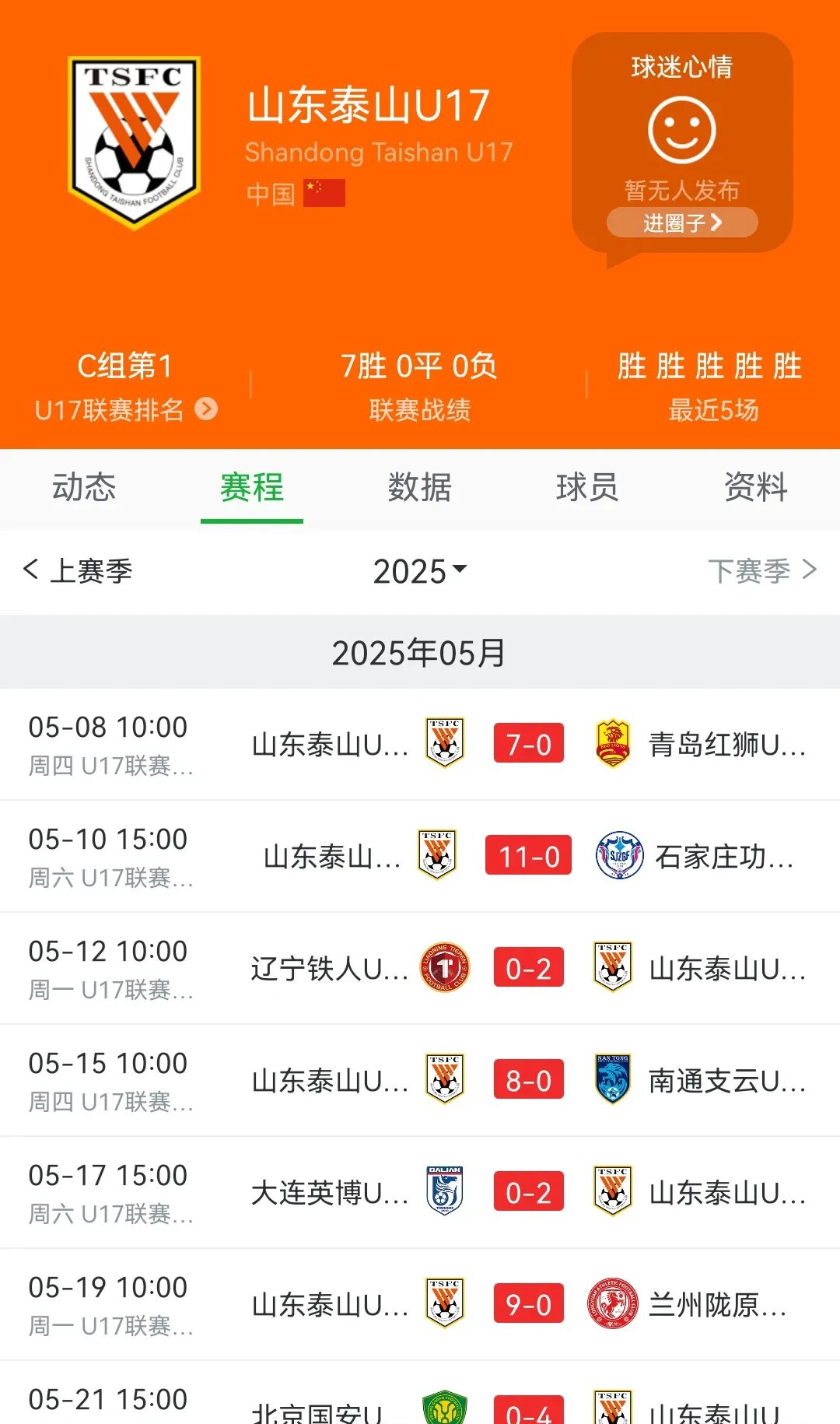Open the 2025 season dropdown

click(x=420, y=572)
